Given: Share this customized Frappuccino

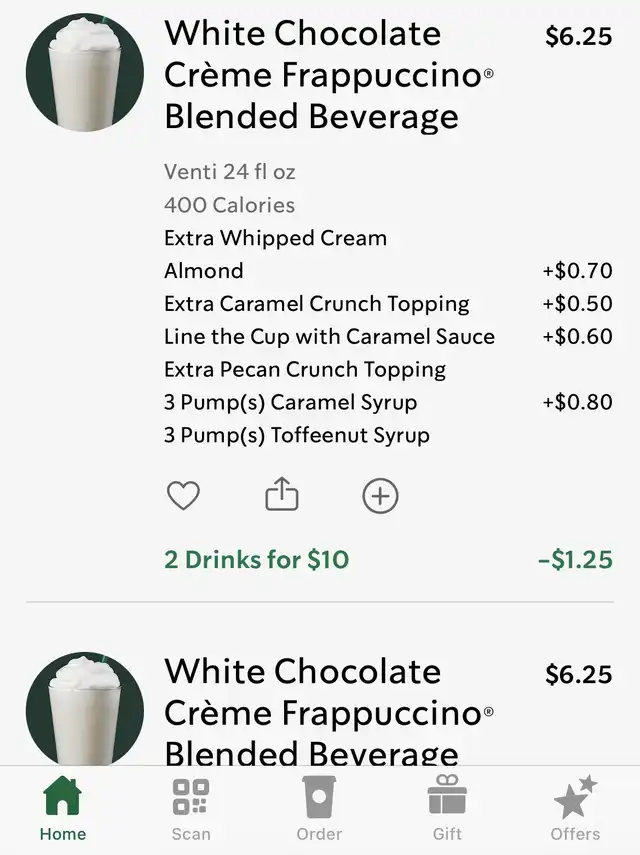Looking at the screenshot, I should (x=282, y=495).
